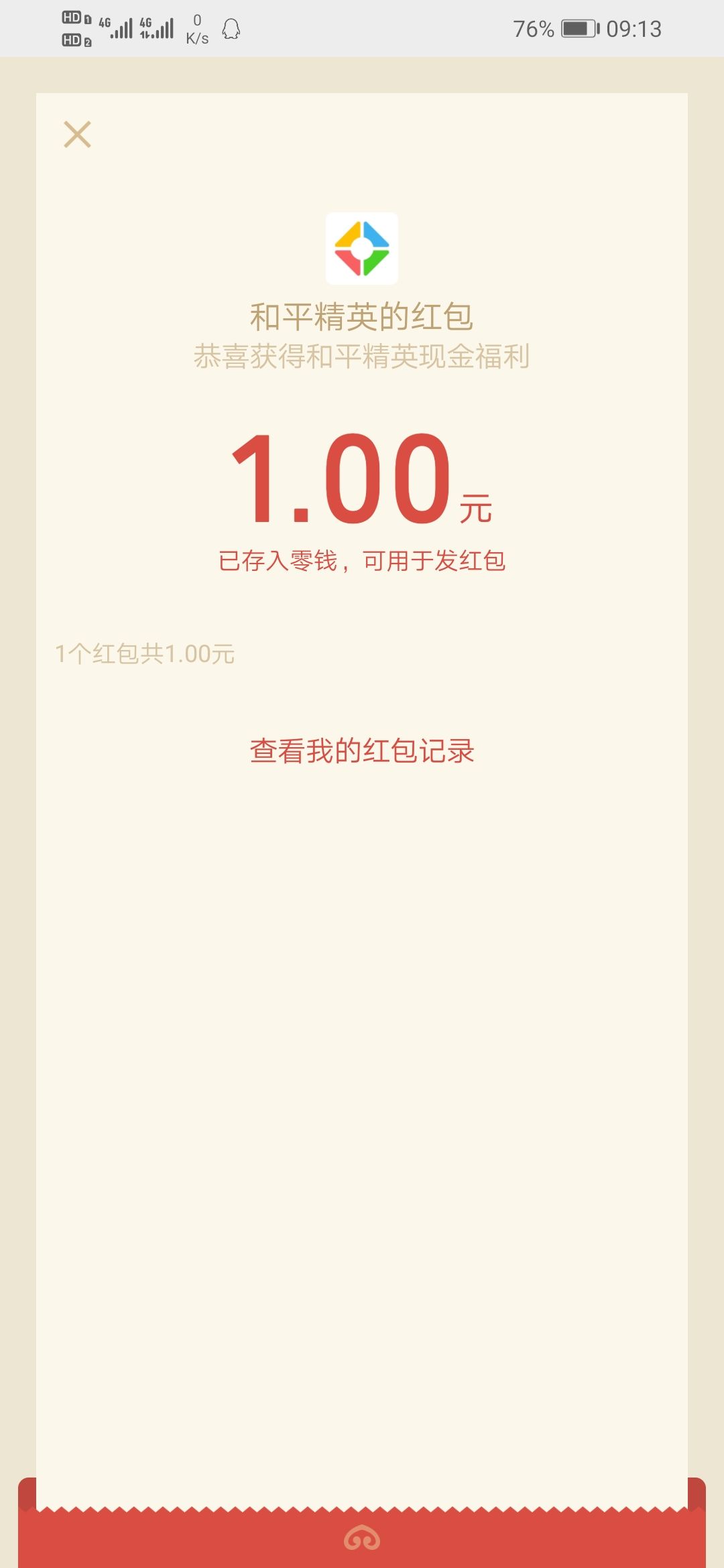This screenshot has width=724, height=1568.
Task: Open 查看我的红包记录 link
Action: tap(362, 750)
